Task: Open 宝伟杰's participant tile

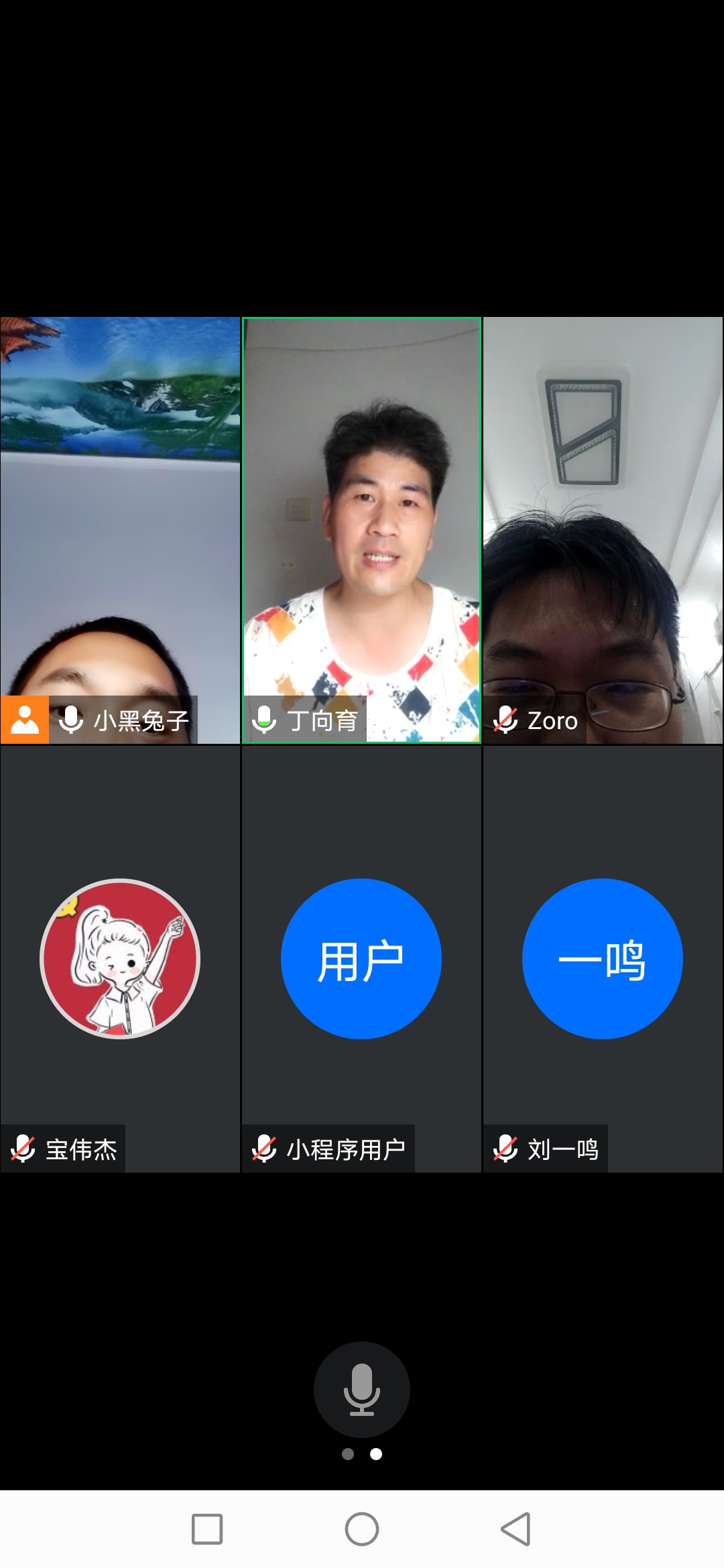Action: pyautogui.click(x=120, y=958)
